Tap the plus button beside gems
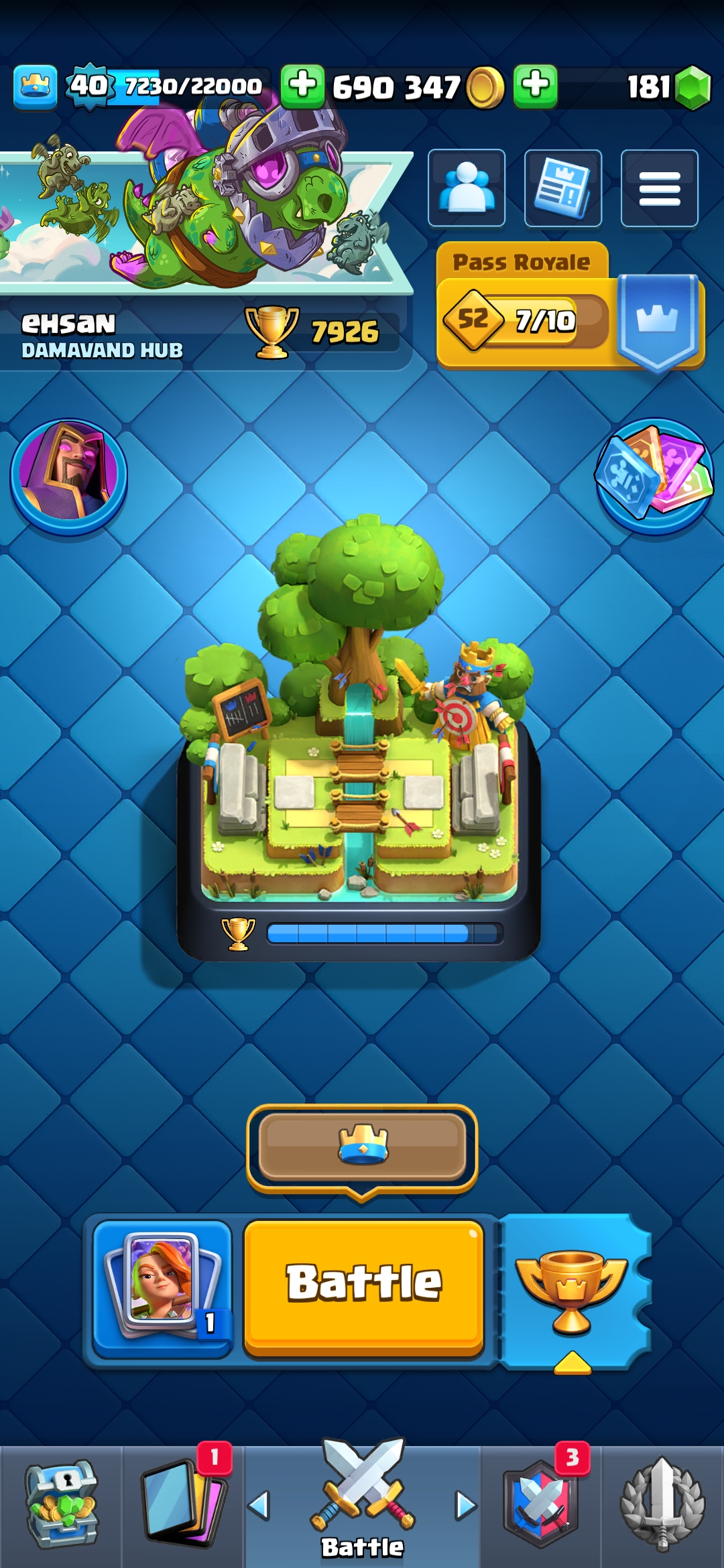The width and height of the screenshot is (724, 1568). pyautogui.click(x=535, y=86)
